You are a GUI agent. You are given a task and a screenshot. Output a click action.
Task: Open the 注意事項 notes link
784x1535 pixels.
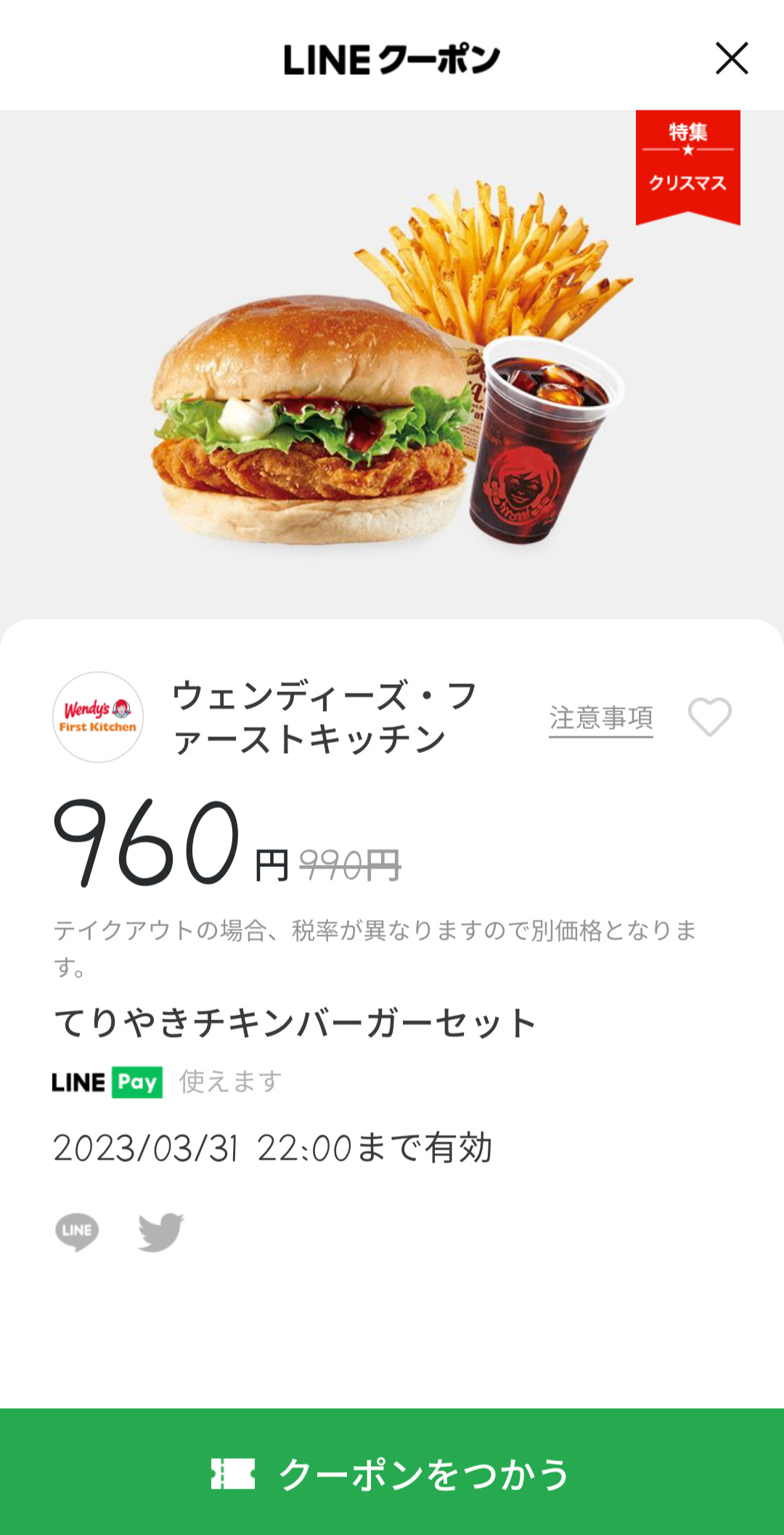pos(600,718)
